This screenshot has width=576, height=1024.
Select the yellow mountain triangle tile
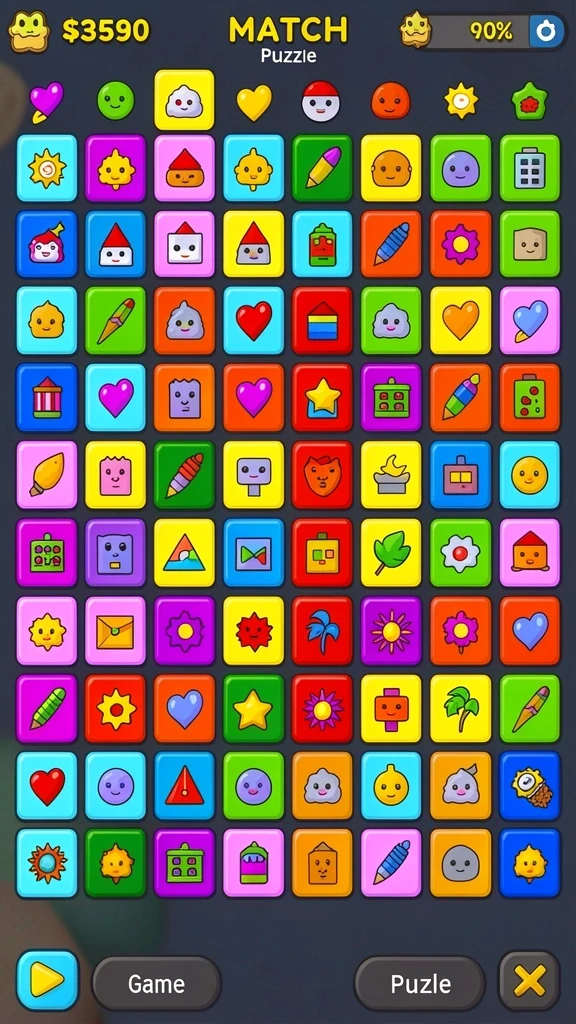[x=184, y=552]
